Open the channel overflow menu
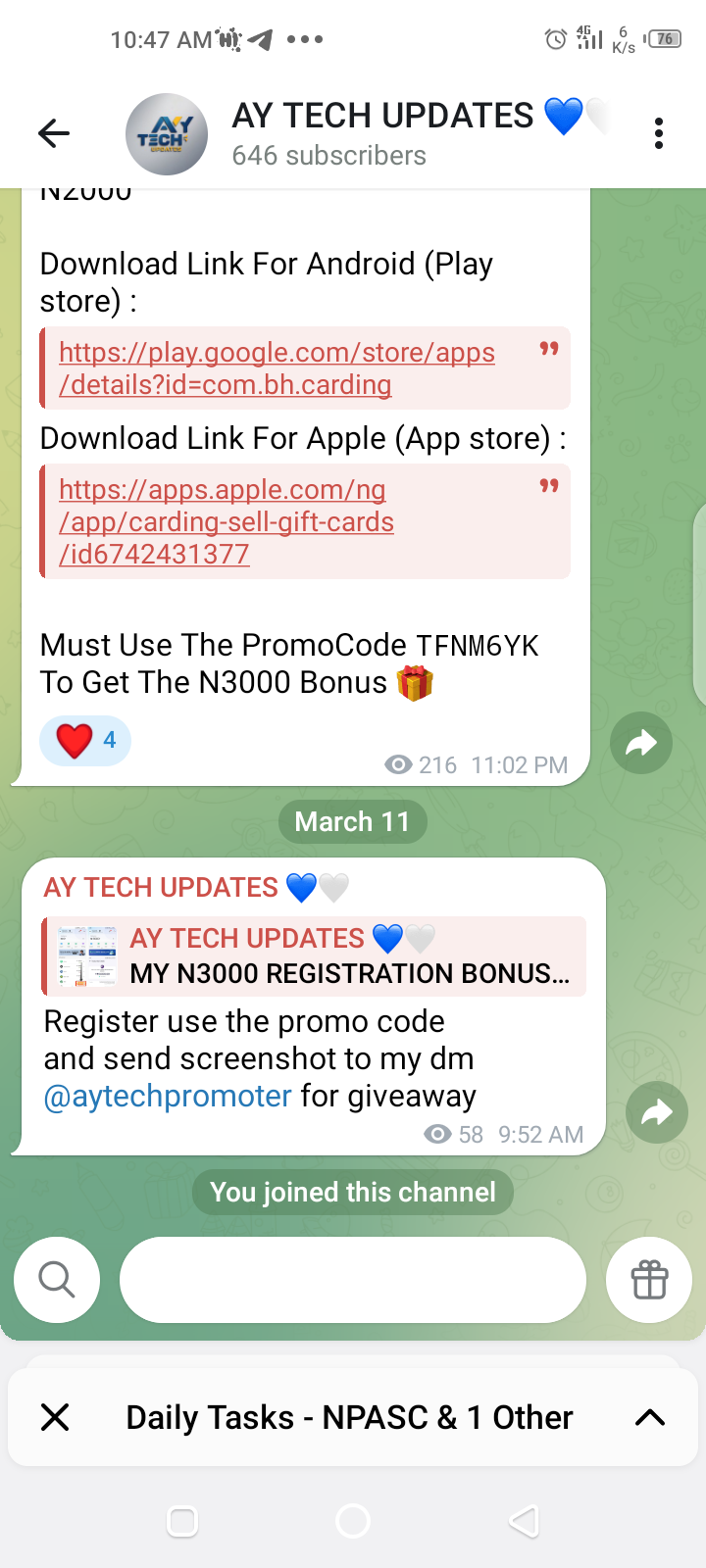This screenshot has height=1568, width=706. (x=659, y=133)
